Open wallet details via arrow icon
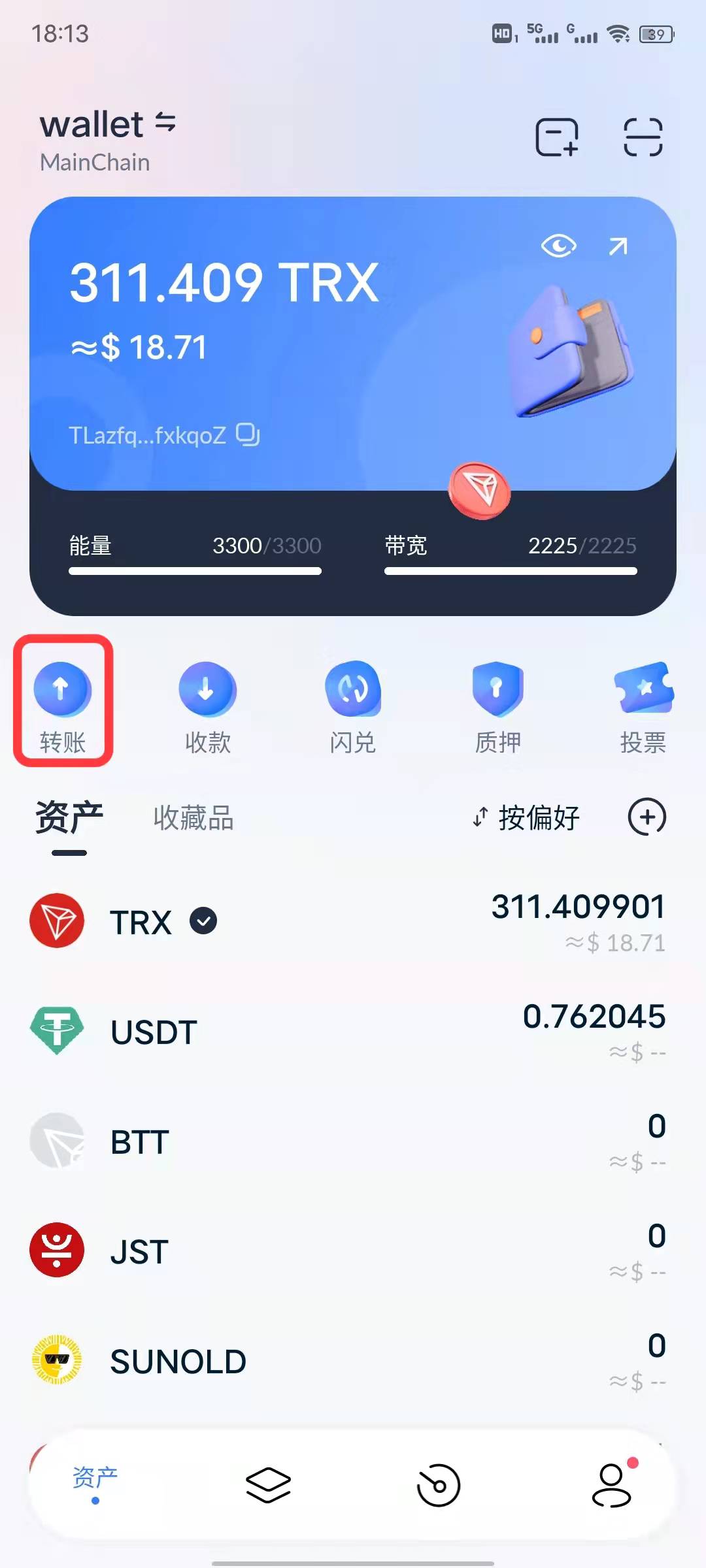This screenshot has height=1568, width=706. tap(618, 246)
